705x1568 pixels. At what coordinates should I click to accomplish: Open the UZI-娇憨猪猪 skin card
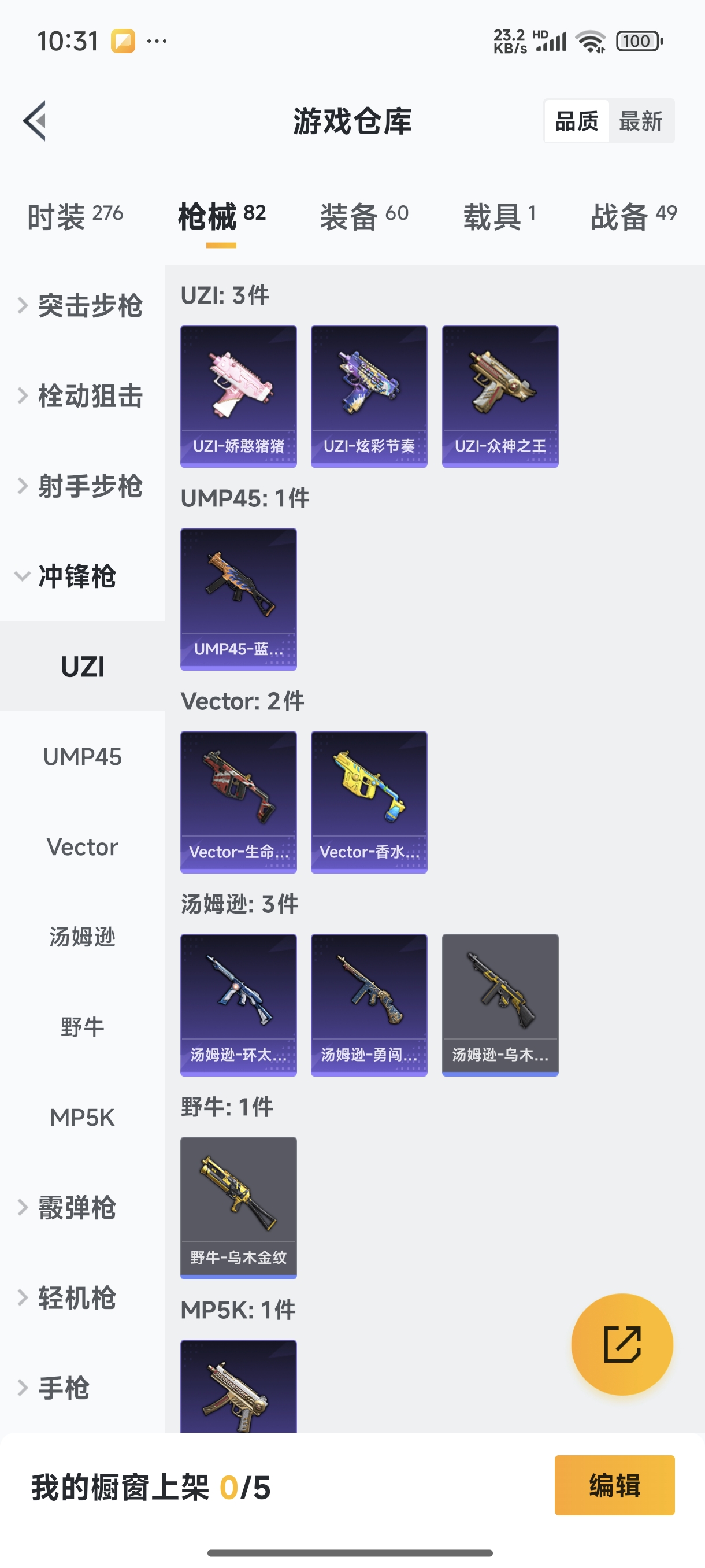[x=239, y=395]
